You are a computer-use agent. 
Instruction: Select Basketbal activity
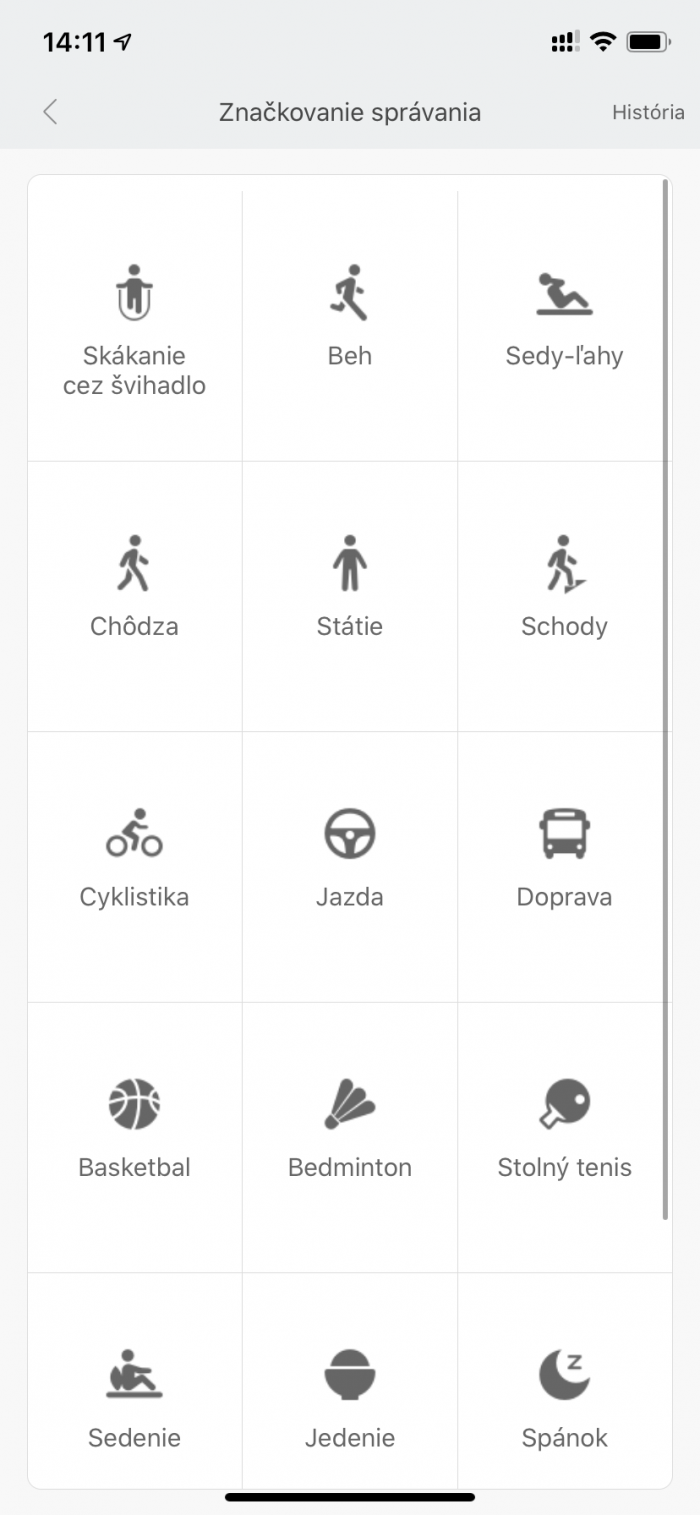pos(135,1135)
